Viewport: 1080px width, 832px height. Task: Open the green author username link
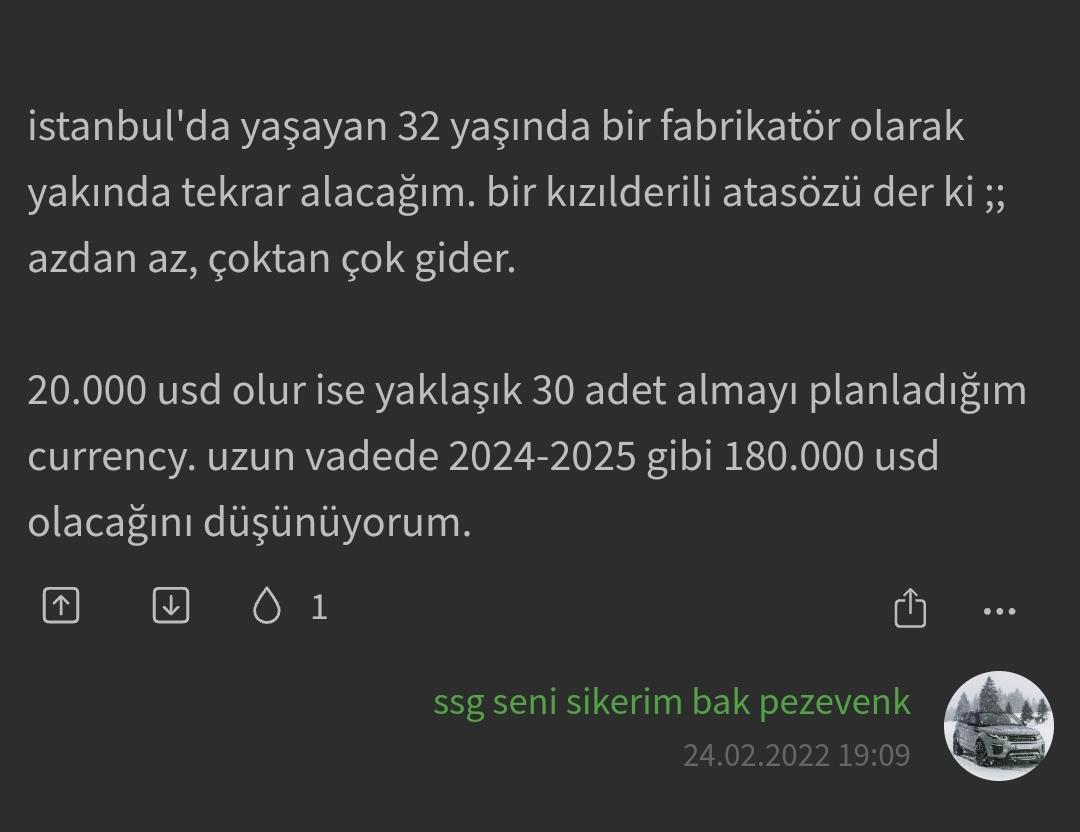tap(671, 702)
